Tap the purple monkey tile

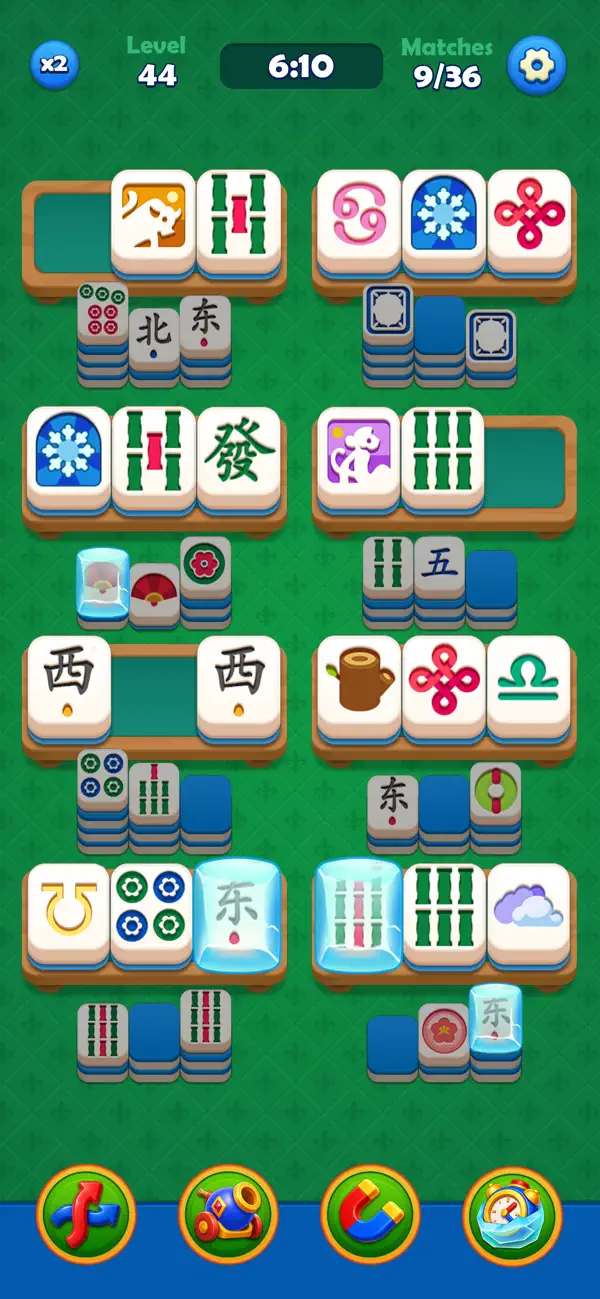[358, 455]
